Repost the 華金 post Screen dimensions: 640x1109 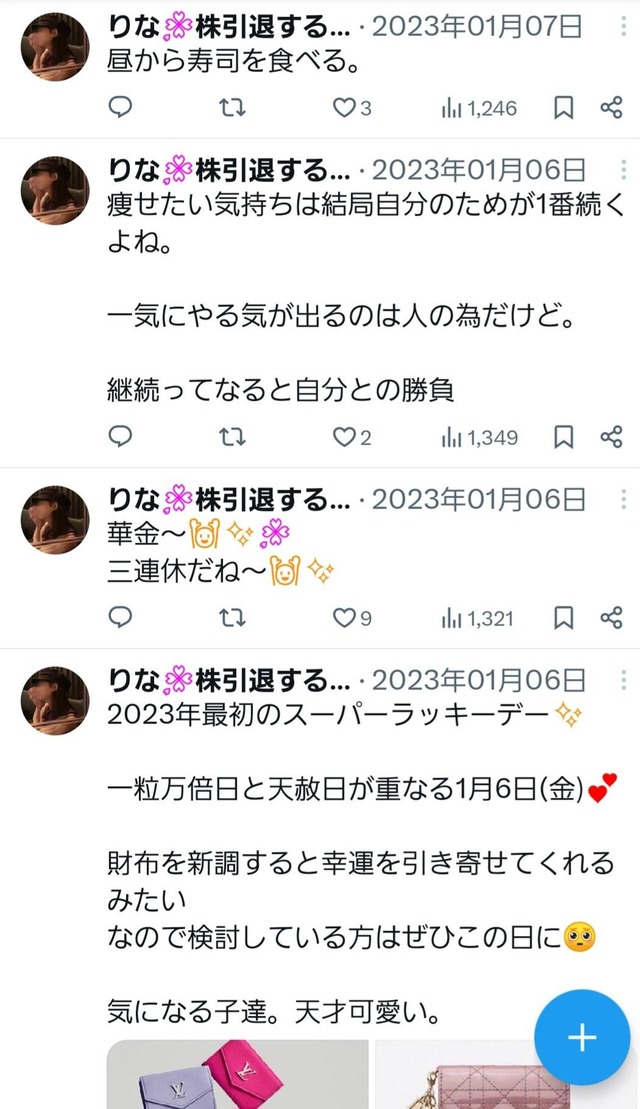[x=232, y=618]
